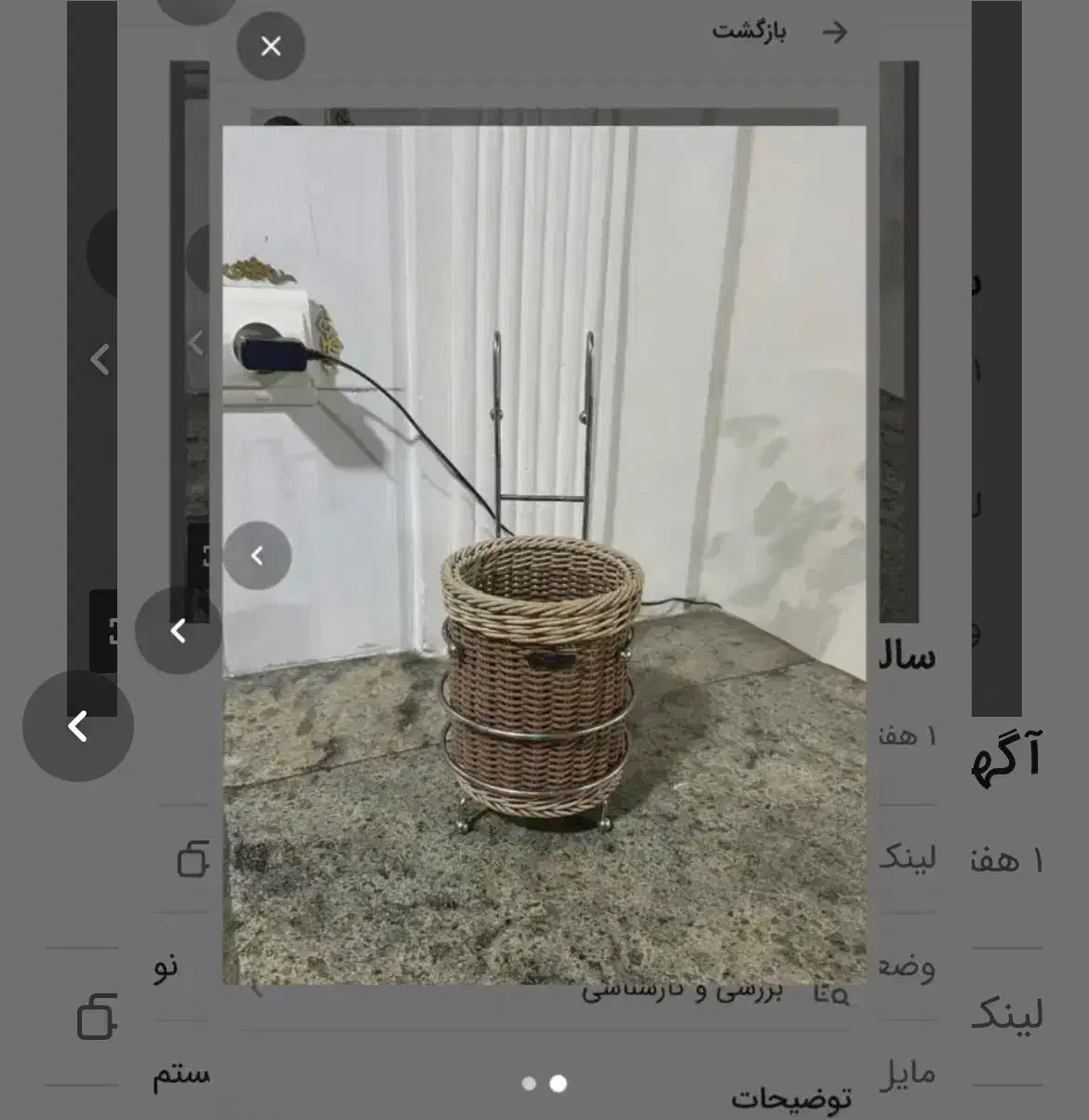Tap the بازگشت back arrow icon
Viewport: 1089px width, 1120px height.
(x=837, y=32)
